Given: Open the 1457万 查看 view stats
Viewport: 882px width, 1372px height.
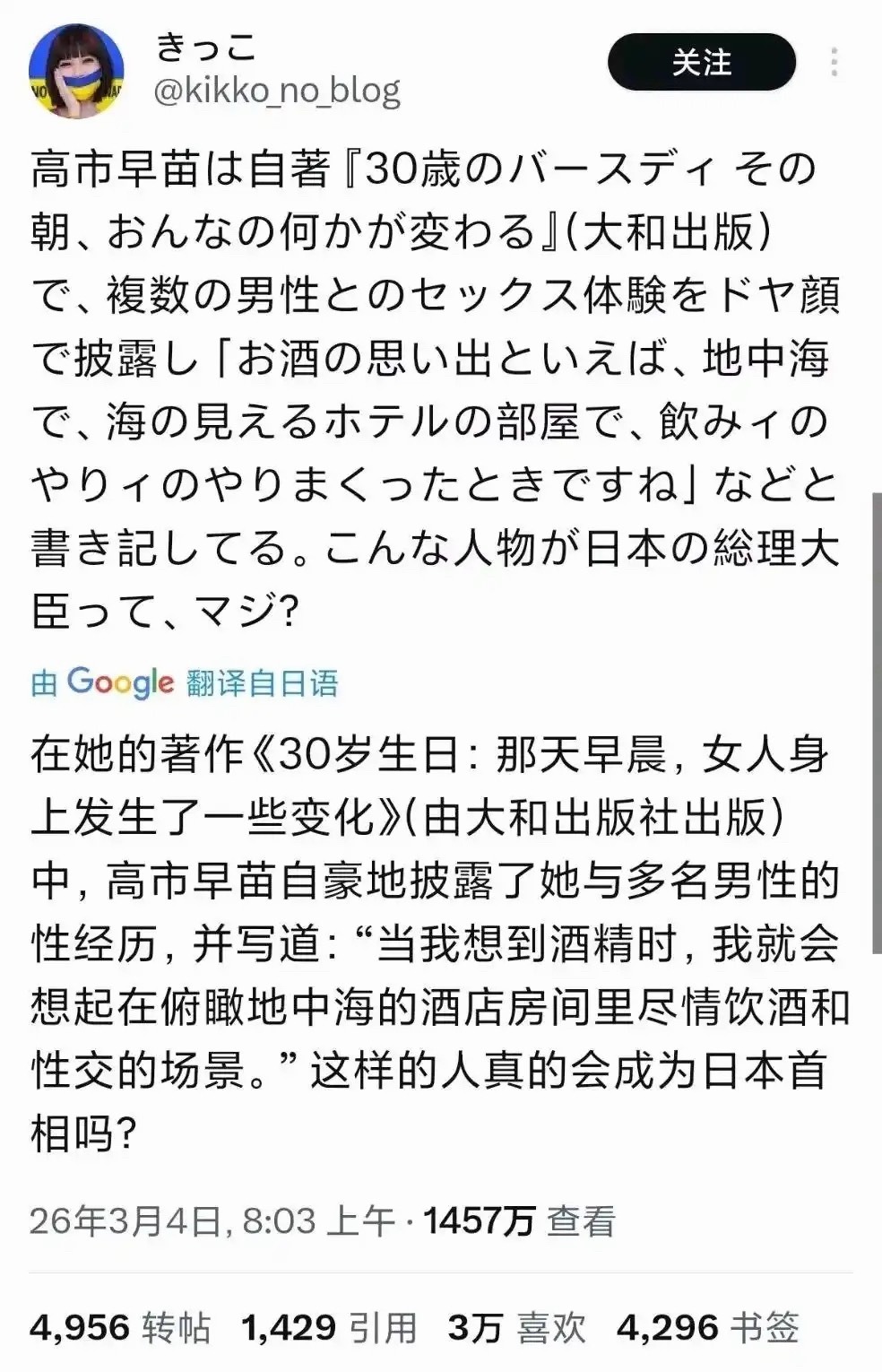Looking at the screenshot, I should click(520, 1220).
